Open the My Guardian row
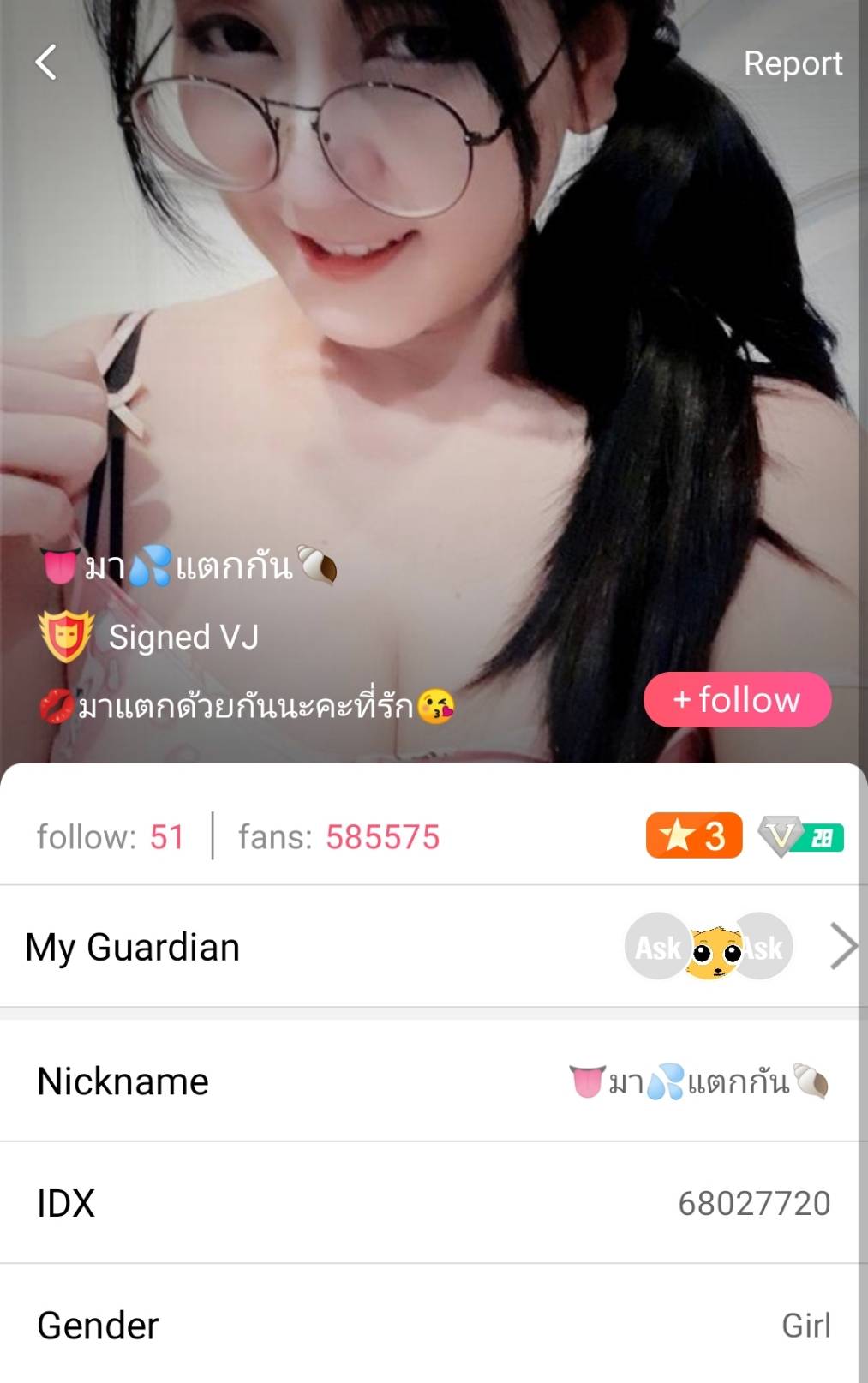The width and height of the screenshot is (868, 1383). 428,947
